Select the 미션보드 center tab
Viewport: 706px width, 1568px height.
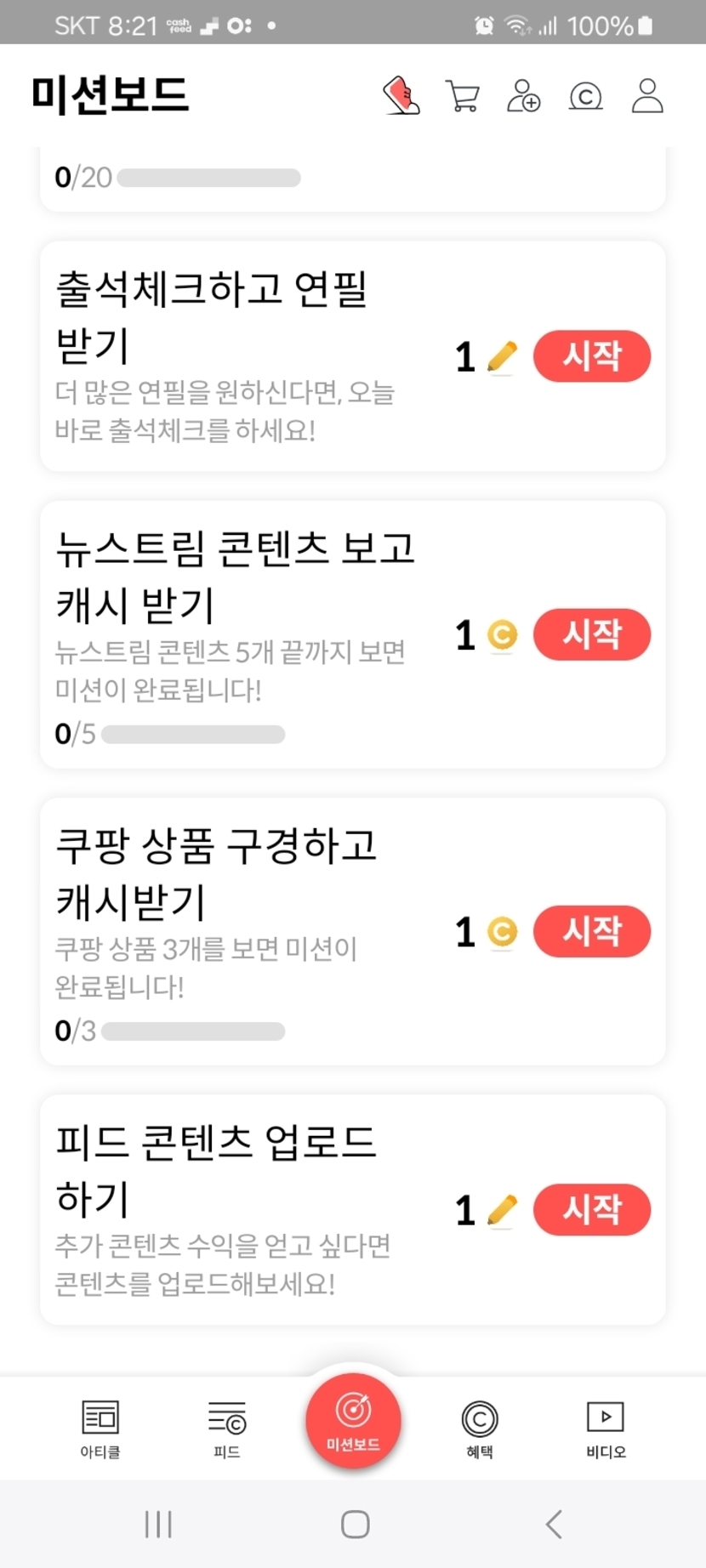coord(353,1420)
